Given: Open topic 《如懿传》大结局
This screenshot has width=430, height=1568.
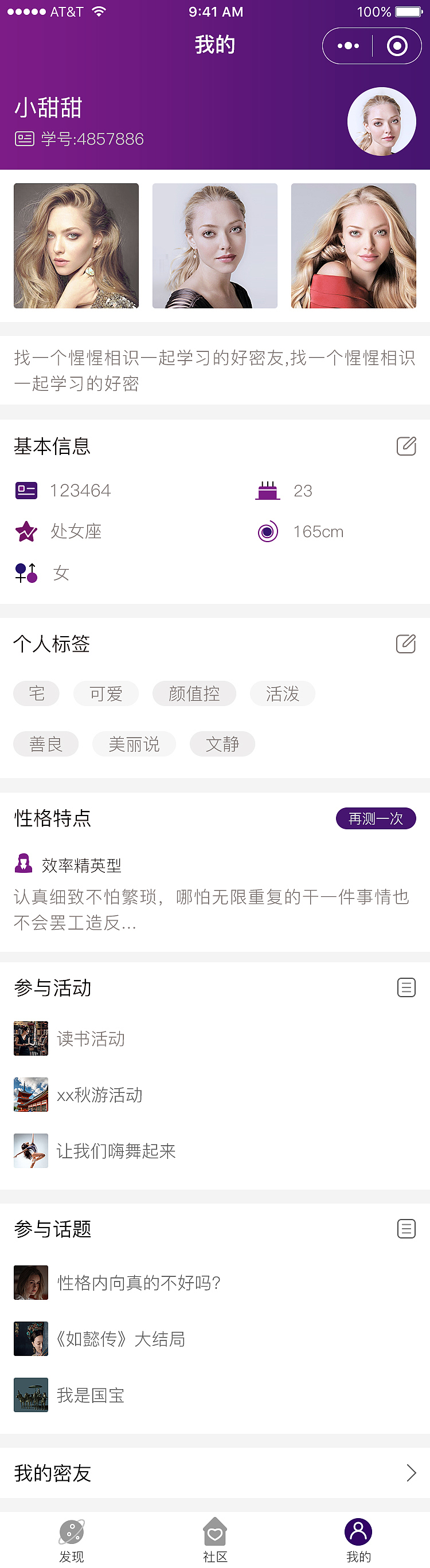Looking at the screenshot, I should (x=120, y=1339).
